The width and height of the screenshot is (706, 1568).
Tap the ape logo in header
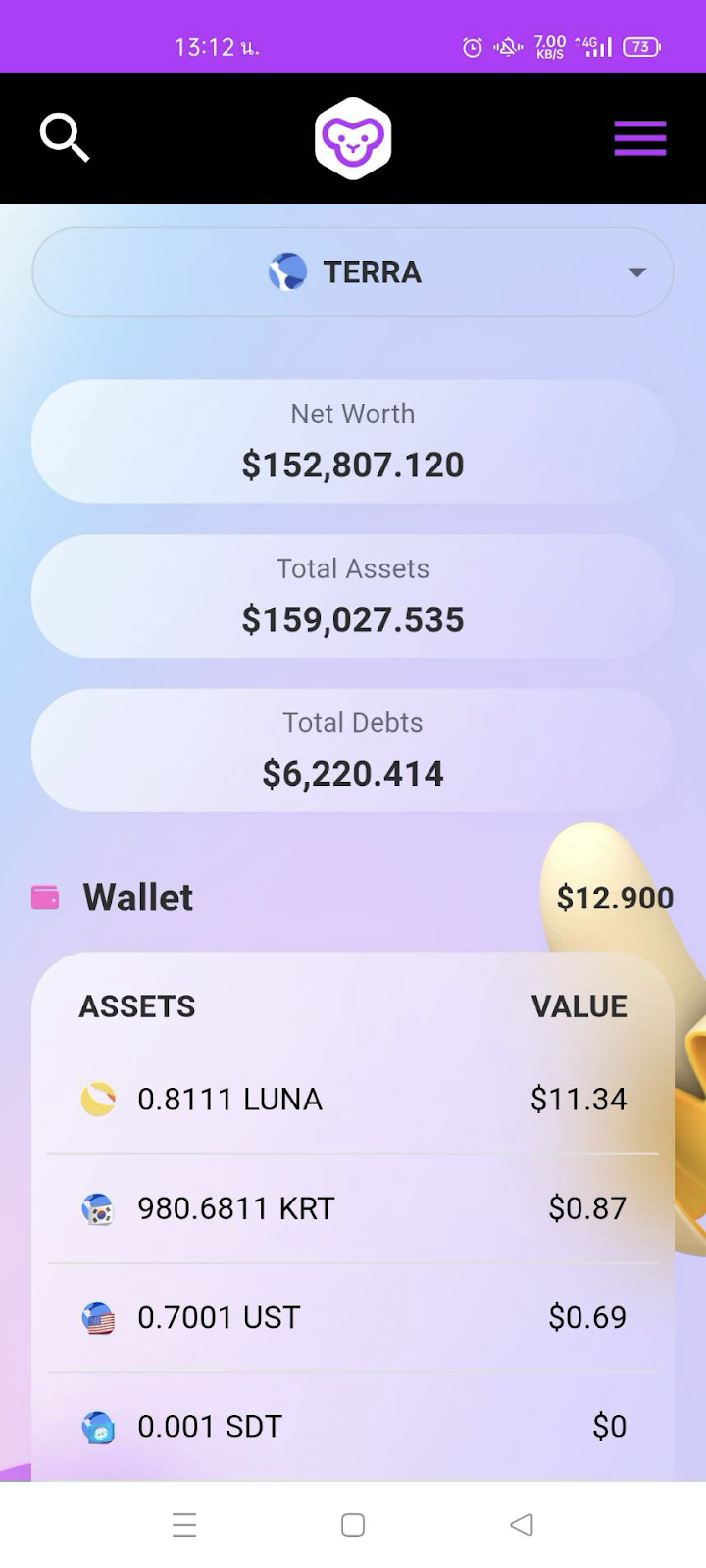[x=353, y=138]
